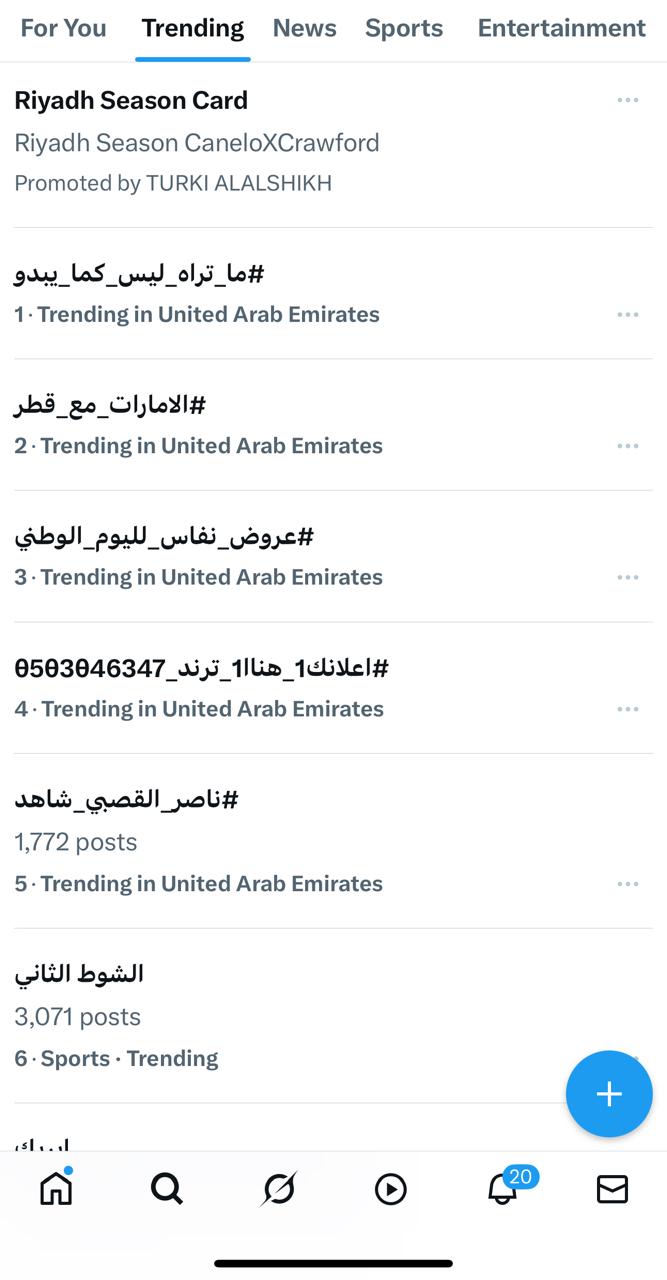
Task: Open more options for trend number 1
Action: coord(628,315)
